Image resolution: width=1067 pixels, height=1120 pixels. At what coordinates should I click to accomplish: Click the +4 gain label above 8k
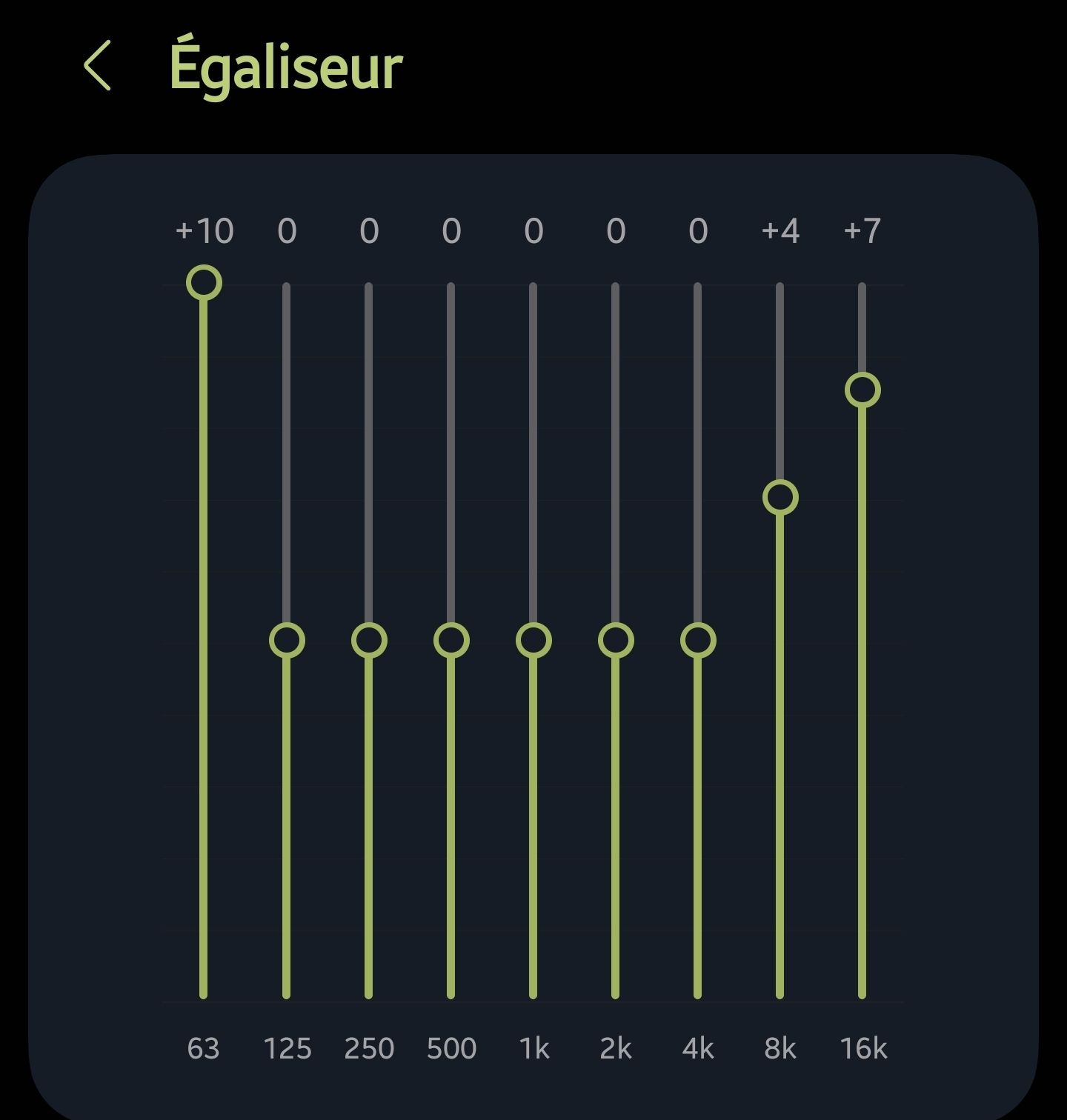[779, 230]
